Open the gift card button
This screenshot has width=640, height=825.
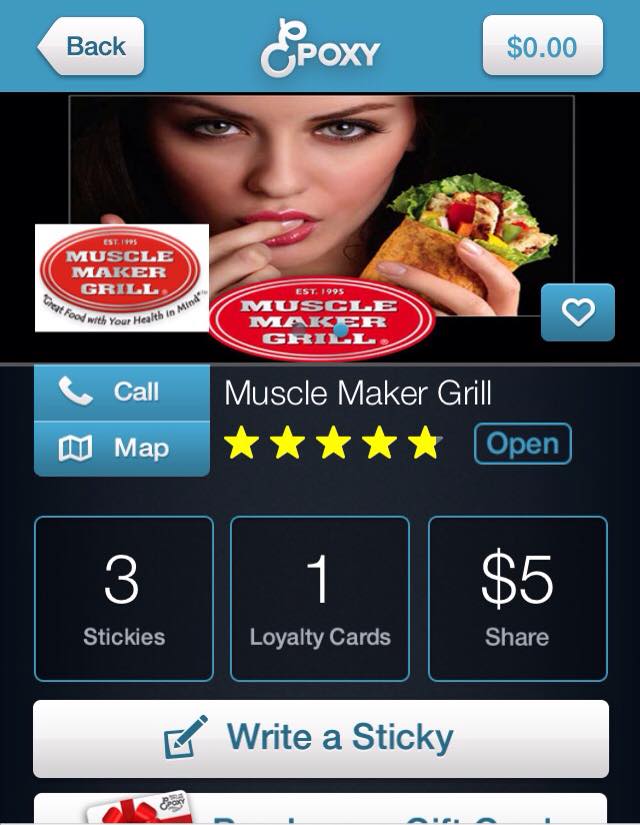(x=320, y=809)
